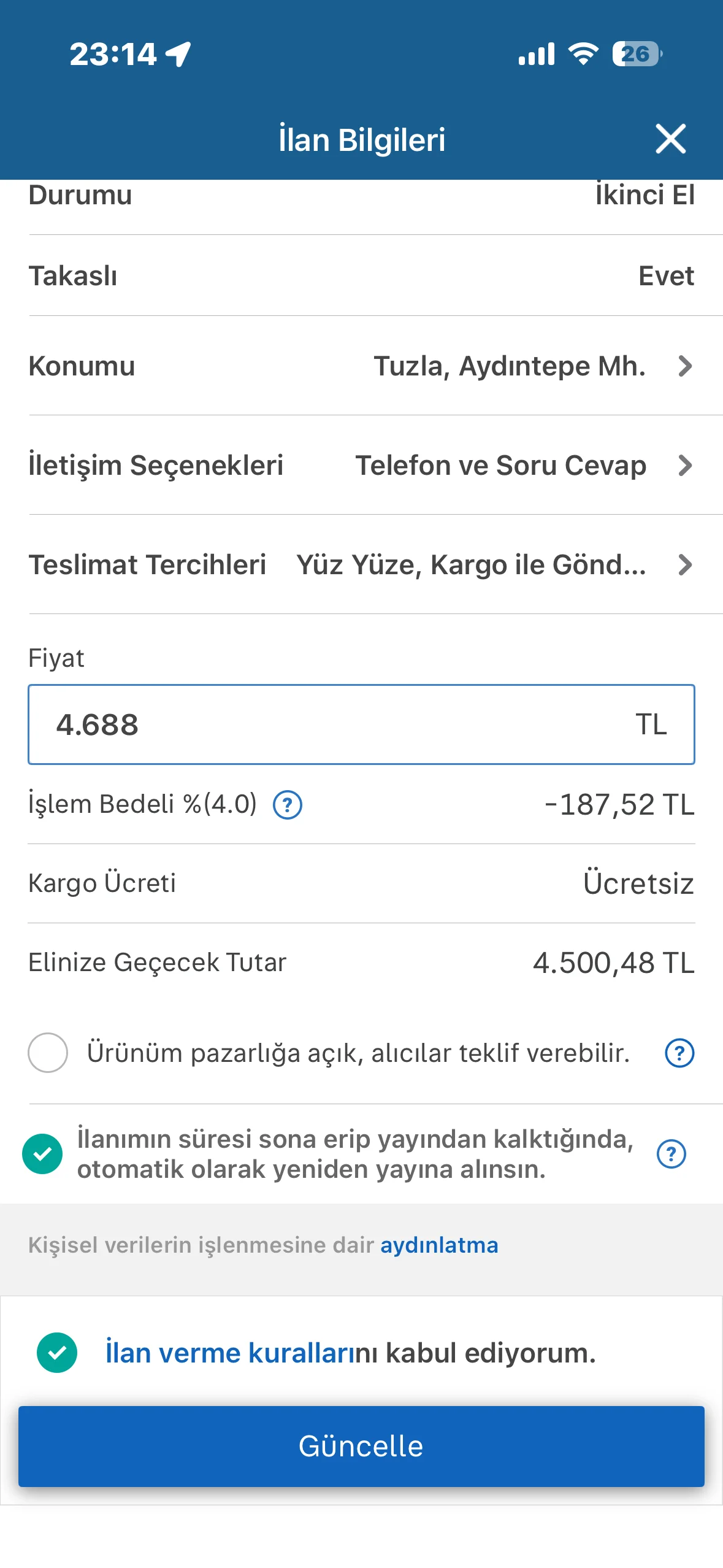Uncheck the kabul ediyorum rules checkbox
Viewport: 723px width, 1568px height.
click(x=57, y=1353)
